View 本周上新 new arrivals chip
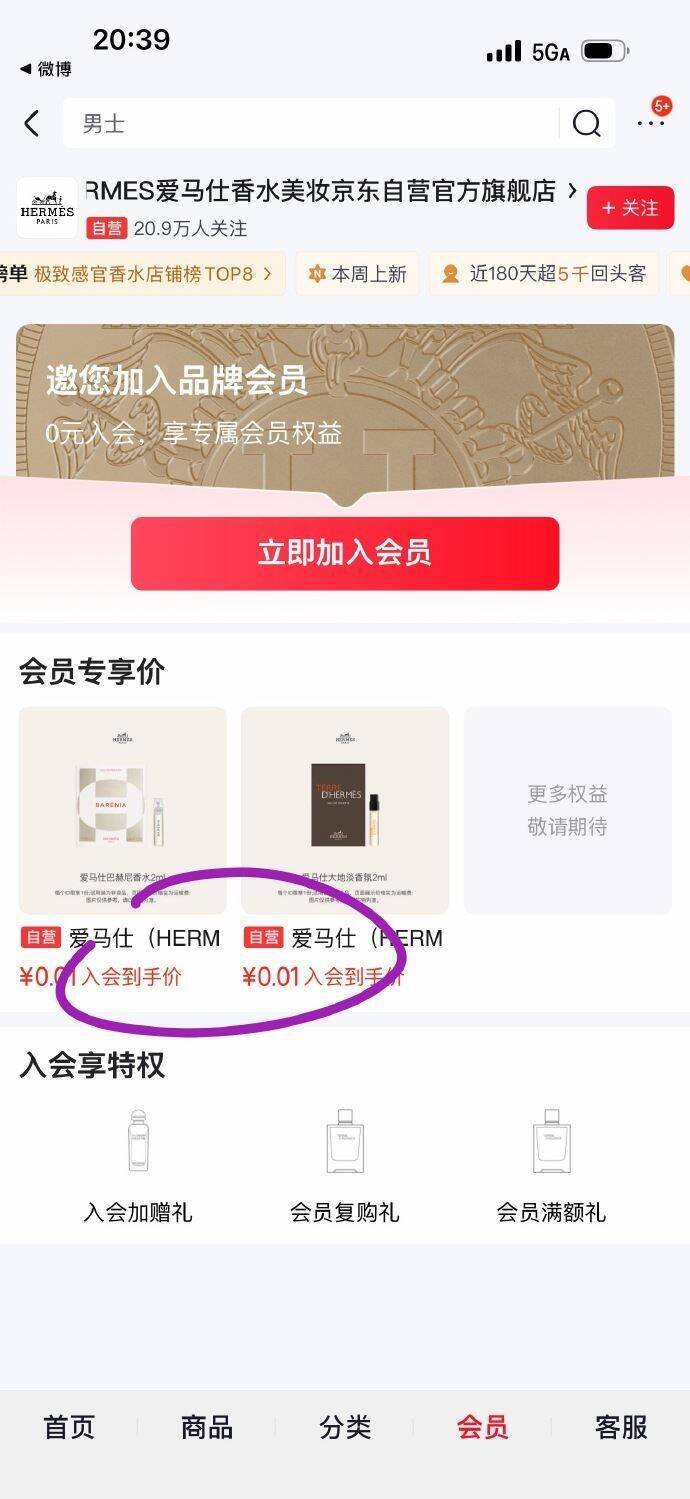 (x=357, y=273)
